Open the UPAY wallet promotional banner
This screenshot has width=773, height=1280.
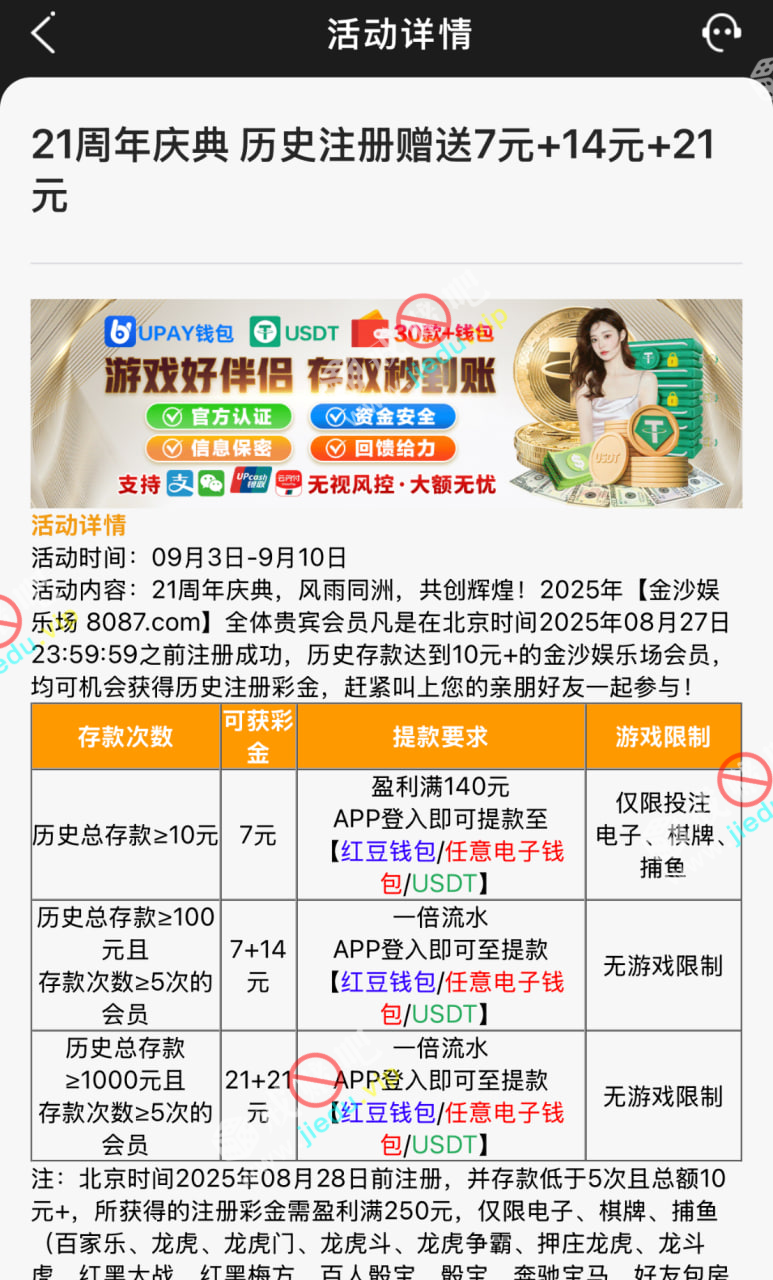tap(386, 403)
